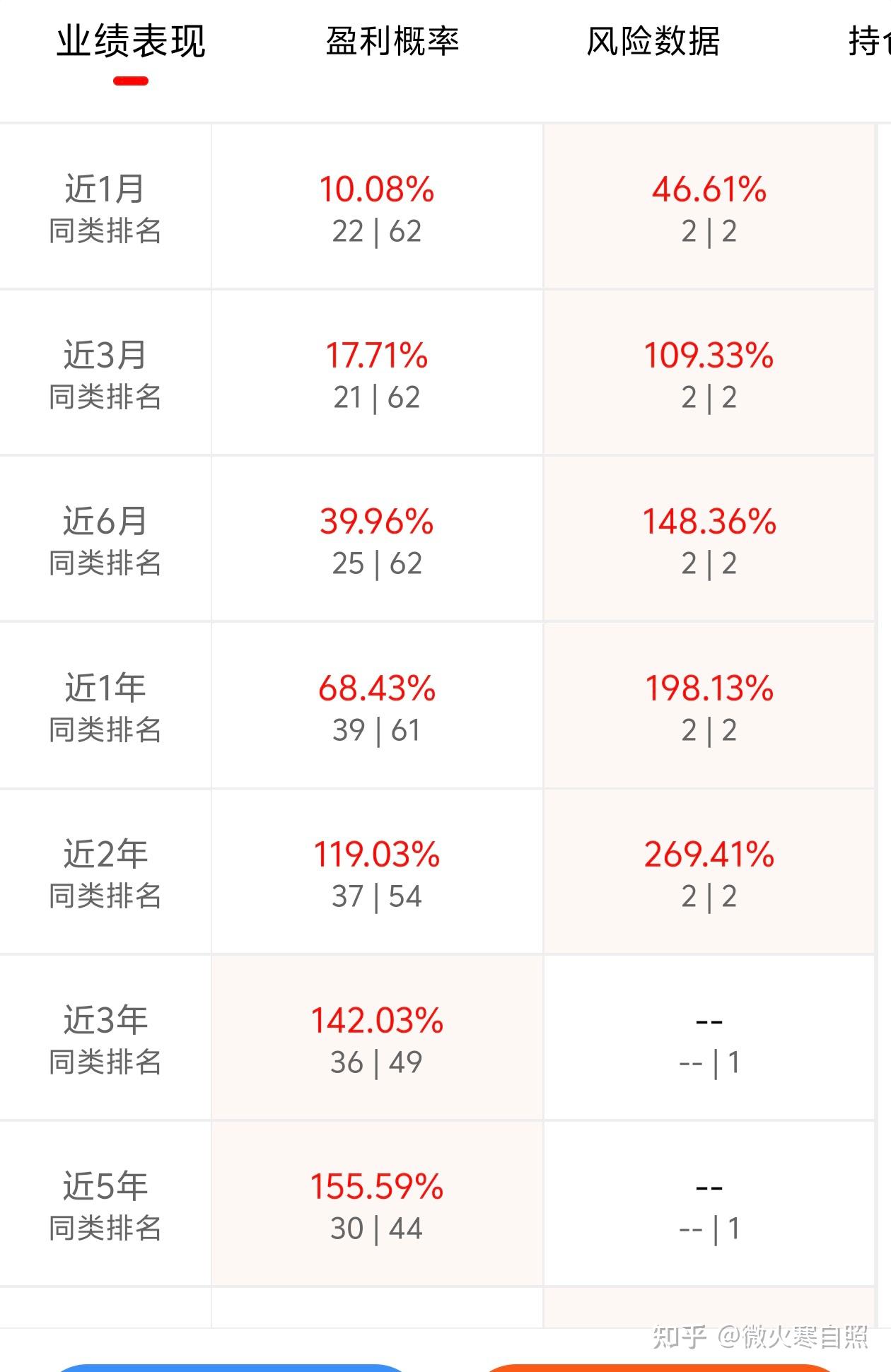The width and height of the screenshot is (891, 1372).
Task: Select the 业绩表现 tab
Action: [x=131, y=42]
